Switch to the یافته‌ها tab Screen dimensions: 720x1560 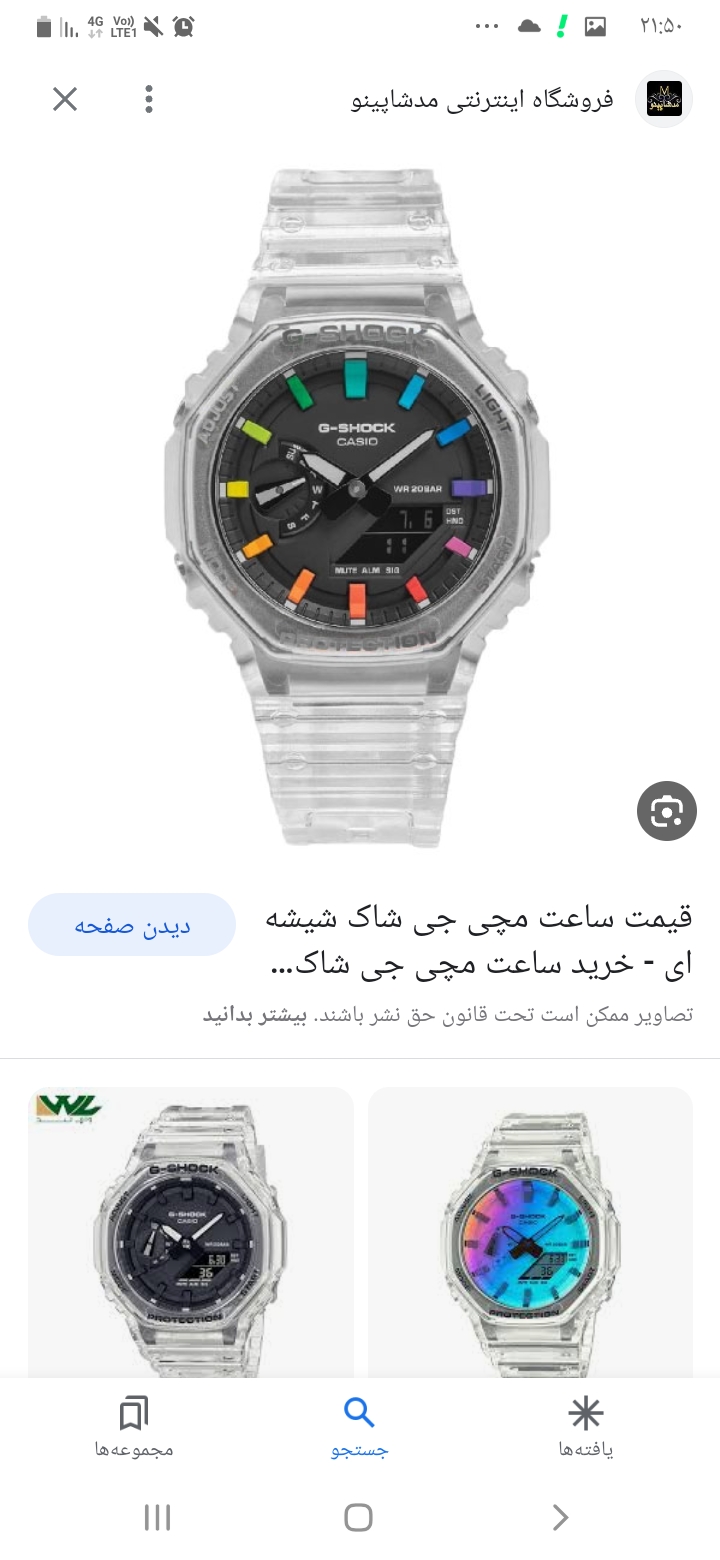[x=585, y=1428]
